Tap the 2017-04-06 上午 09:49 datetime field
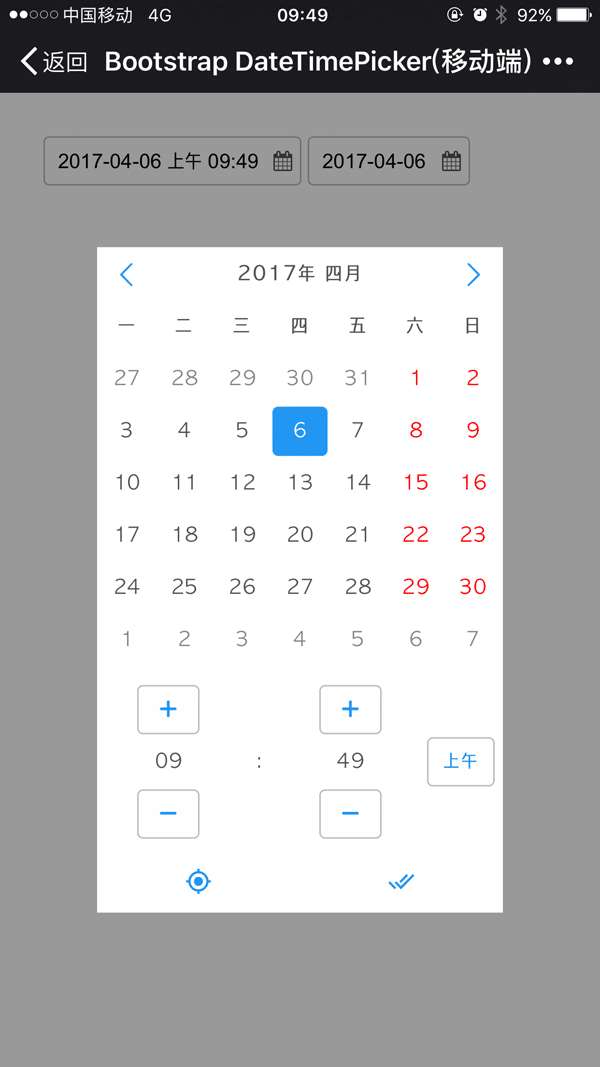Image resolution: width=600 pixels, height=1067 pixels. click(172, 161)
